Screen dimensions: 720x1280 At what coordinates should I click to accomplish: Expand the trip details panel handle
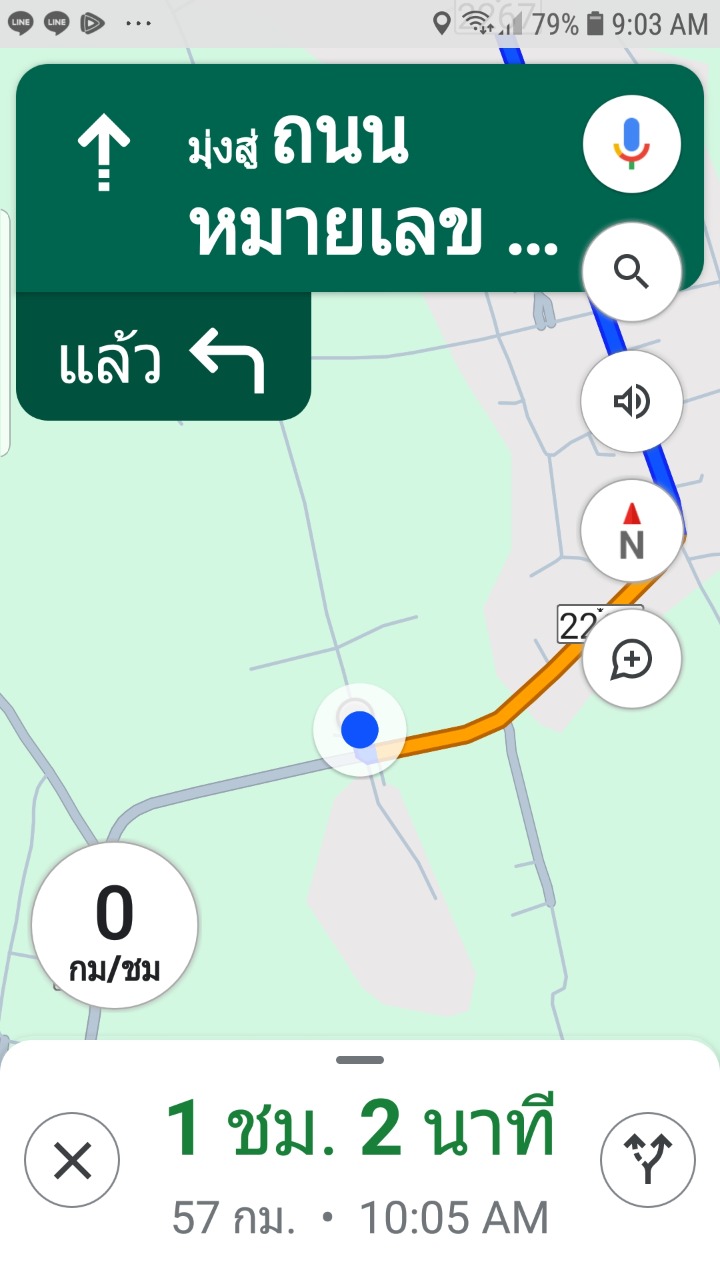(360, 1060)
